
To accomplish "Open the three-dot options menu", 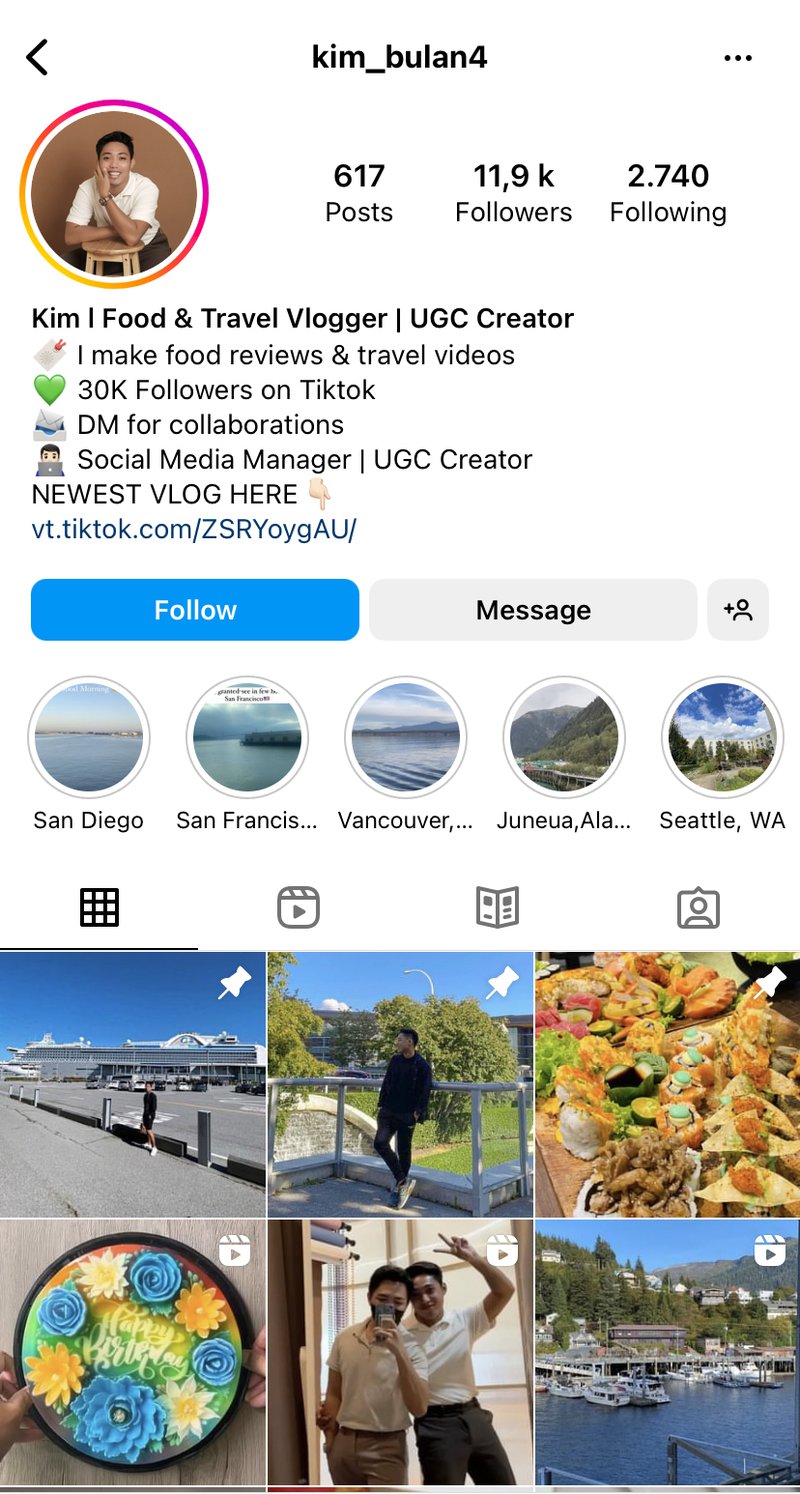I will coord(737,57).
